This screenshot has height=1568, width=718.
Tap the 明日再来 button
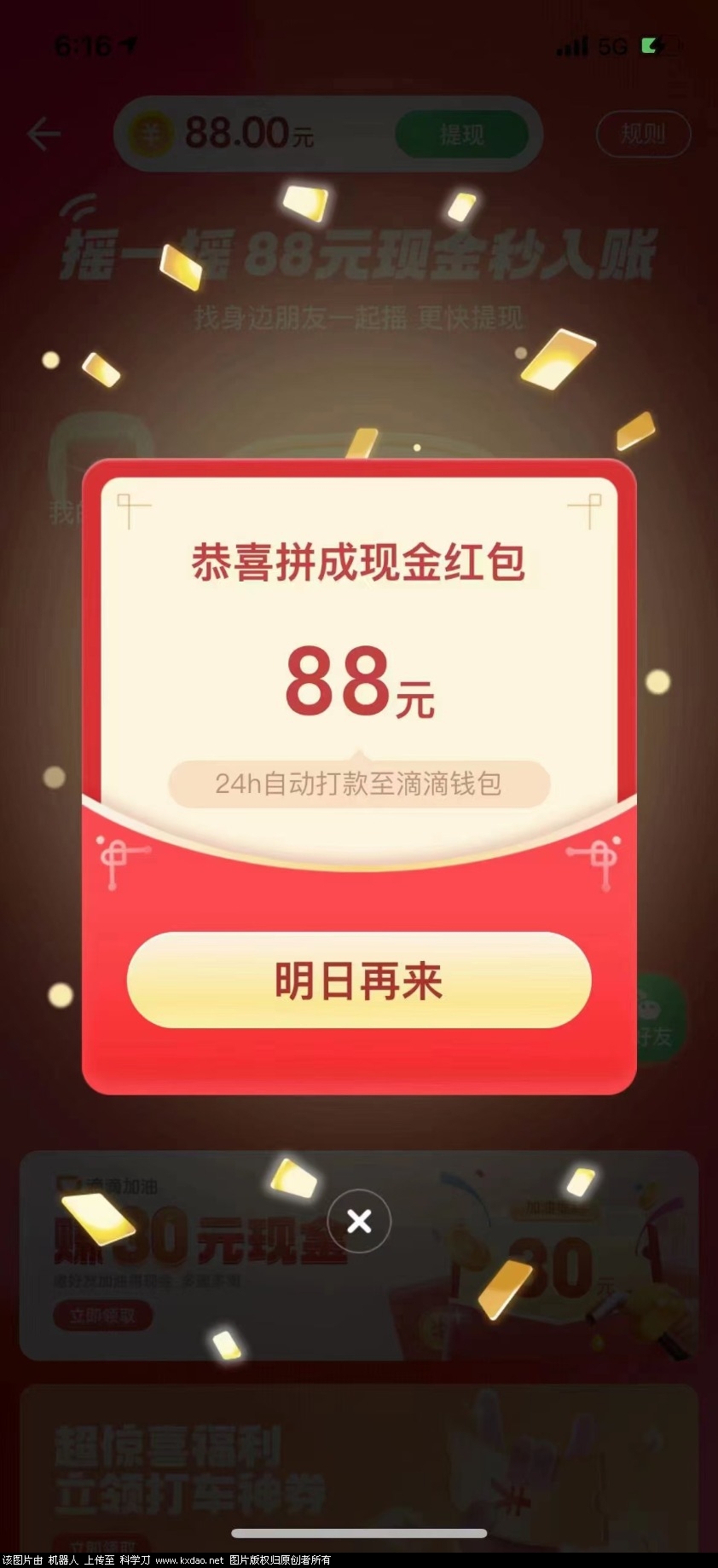[x=358, y=981]
